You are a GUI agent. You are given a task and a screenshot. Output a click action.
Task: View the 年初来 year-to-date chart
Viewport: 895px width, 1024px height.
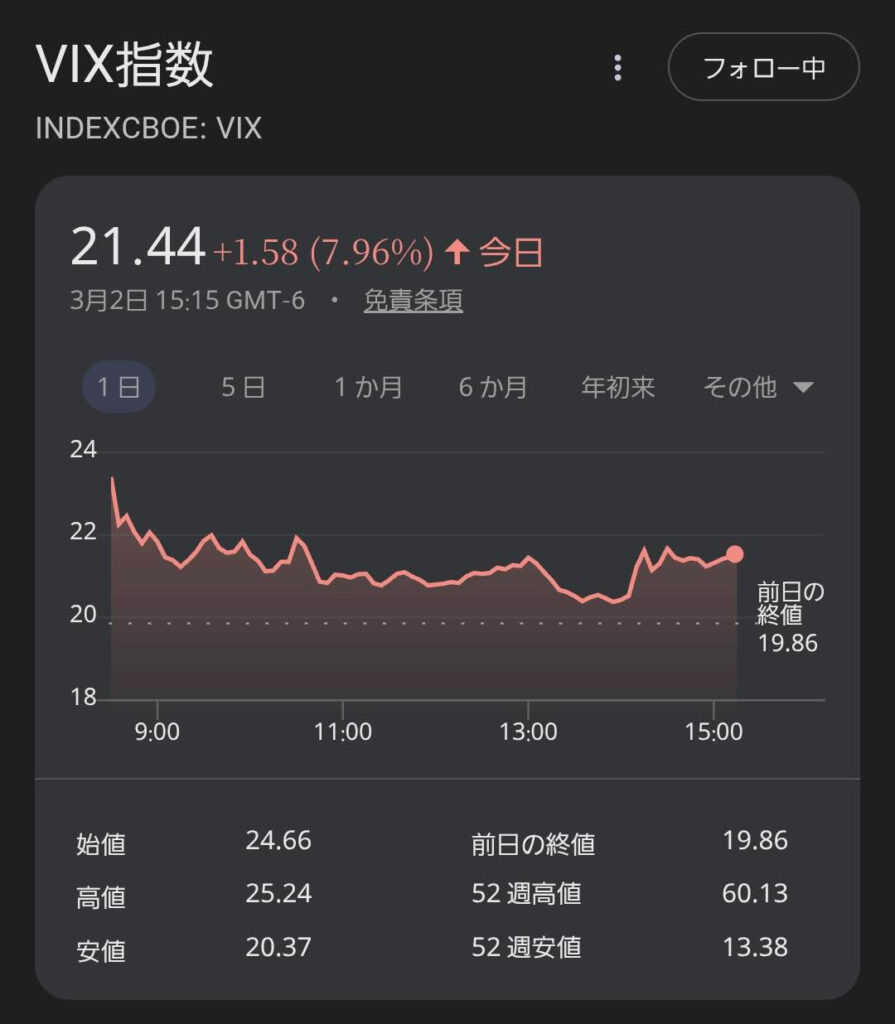(x=618, y=387)
